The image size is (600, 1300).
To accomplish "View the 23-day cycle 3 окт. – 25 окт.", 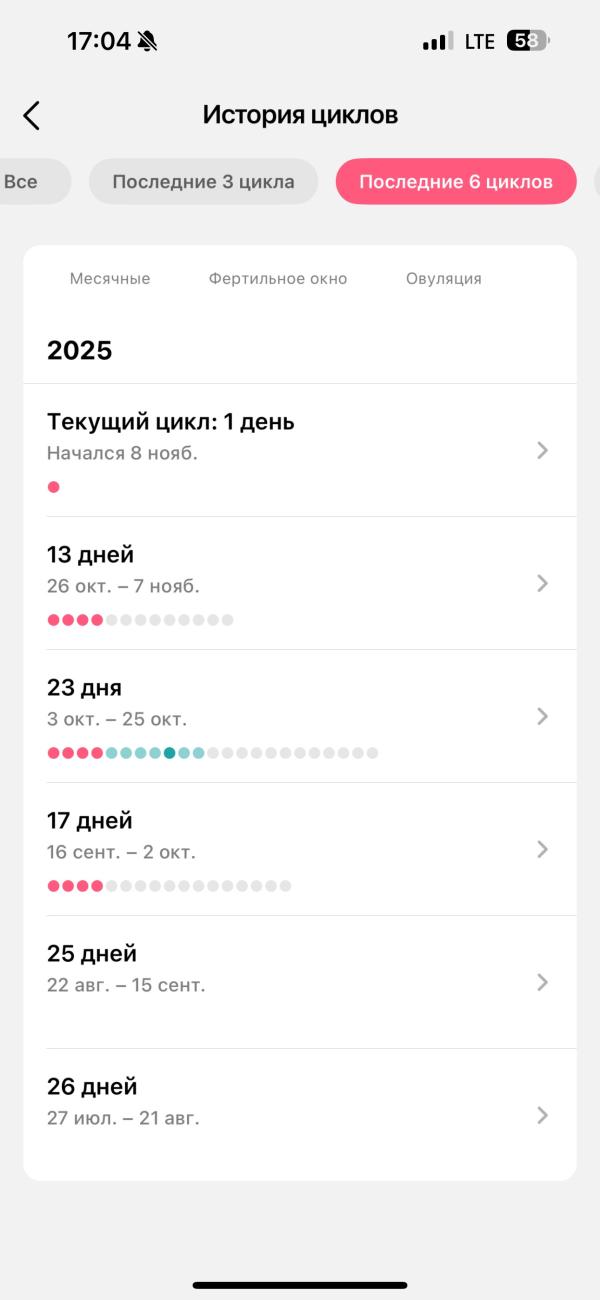I will coord(300,716).
